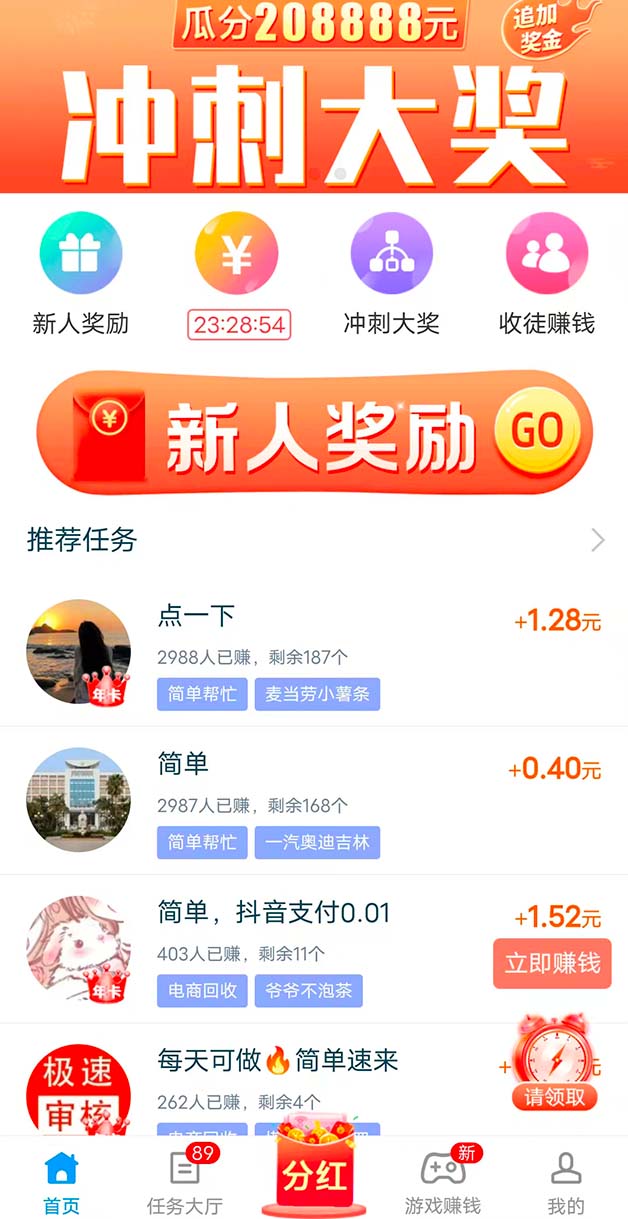Screen dimensions: 628x1219
Task: Switch to the 任务大厅 tab
Action: click(185, 1182)
